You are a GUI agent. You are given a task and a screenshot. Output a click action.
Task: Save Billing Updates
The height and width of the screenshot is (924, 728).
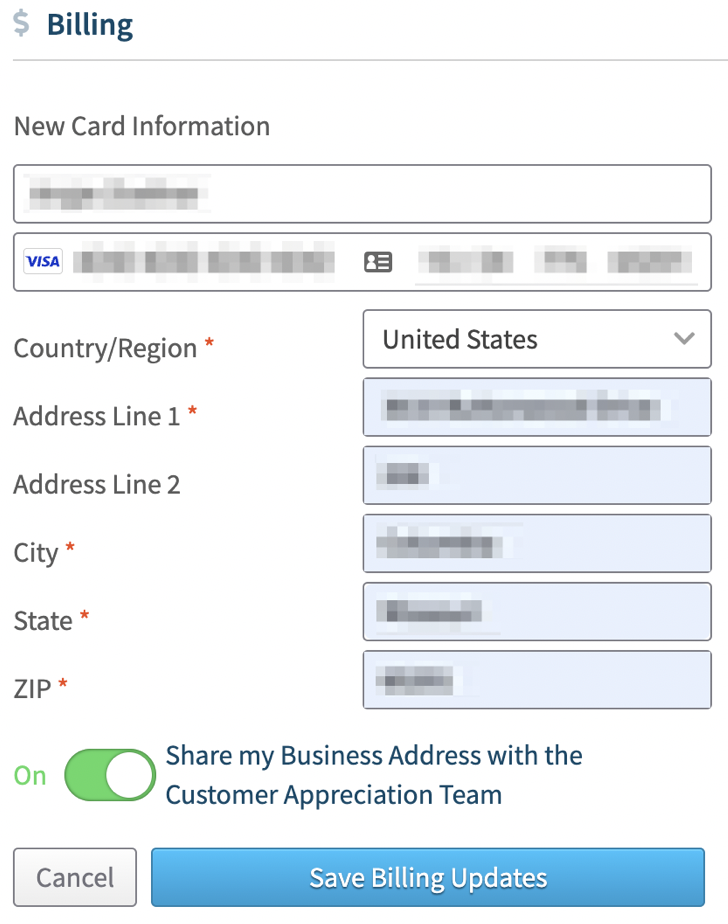[428, 877]
